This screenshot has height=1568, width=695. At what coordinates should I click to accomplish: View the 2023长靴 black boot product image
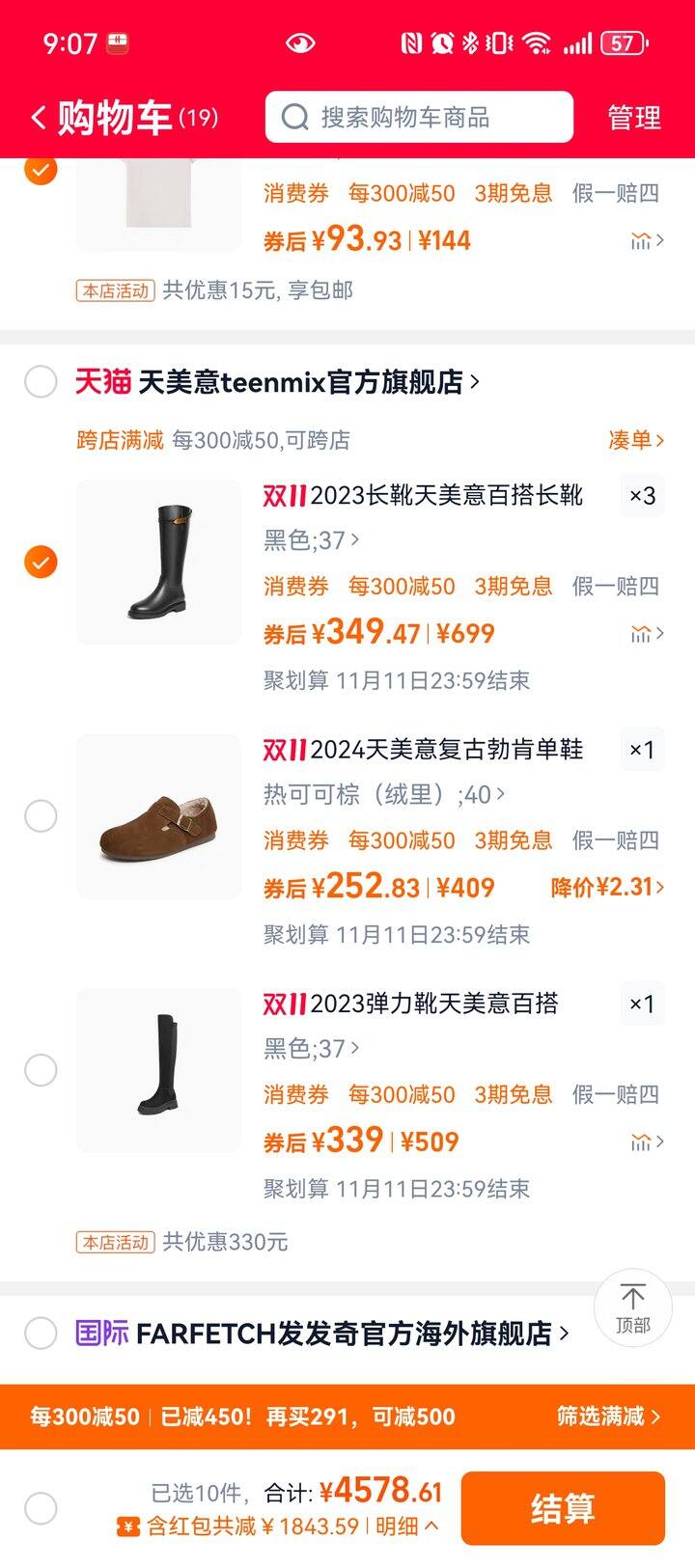tap(158, 562)
